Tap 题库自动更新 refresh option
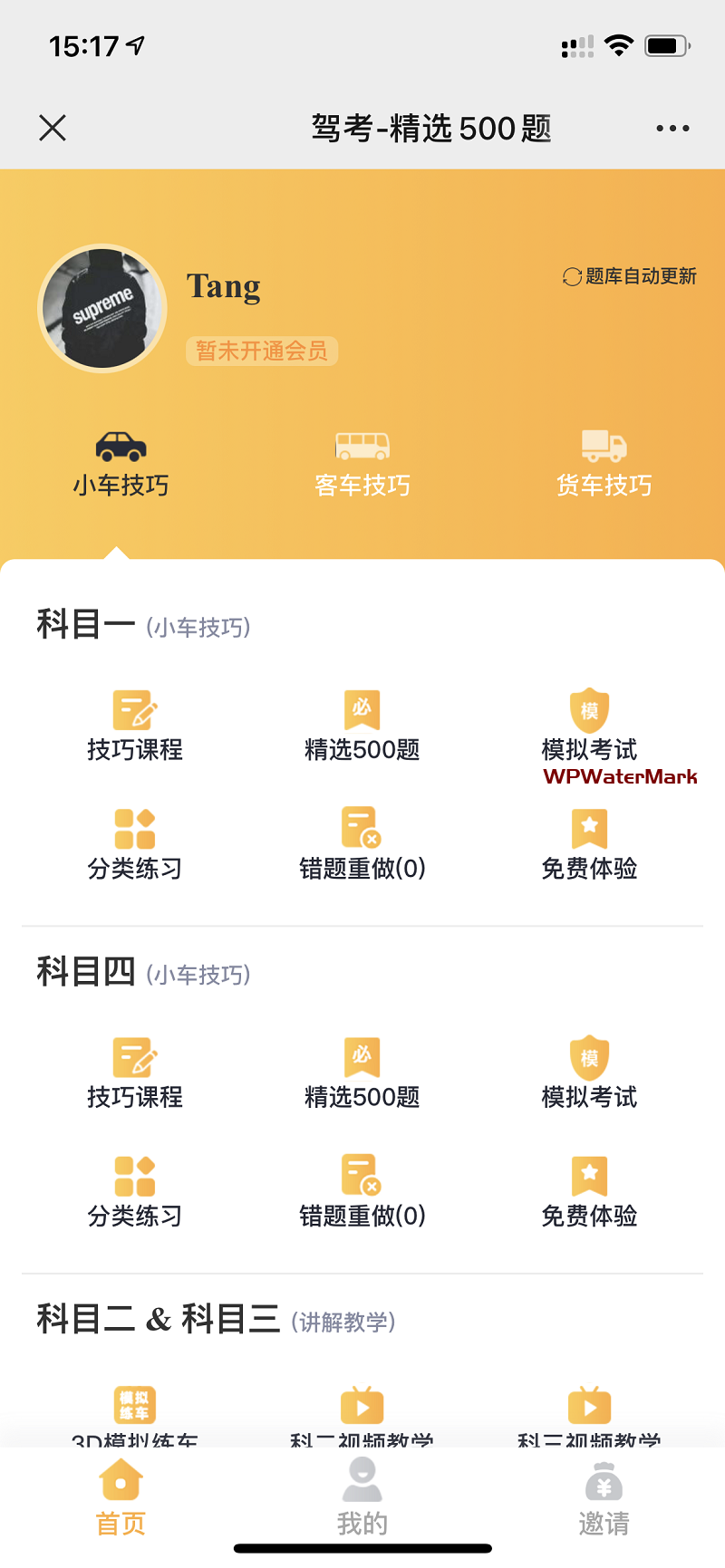 pos(630,276)
